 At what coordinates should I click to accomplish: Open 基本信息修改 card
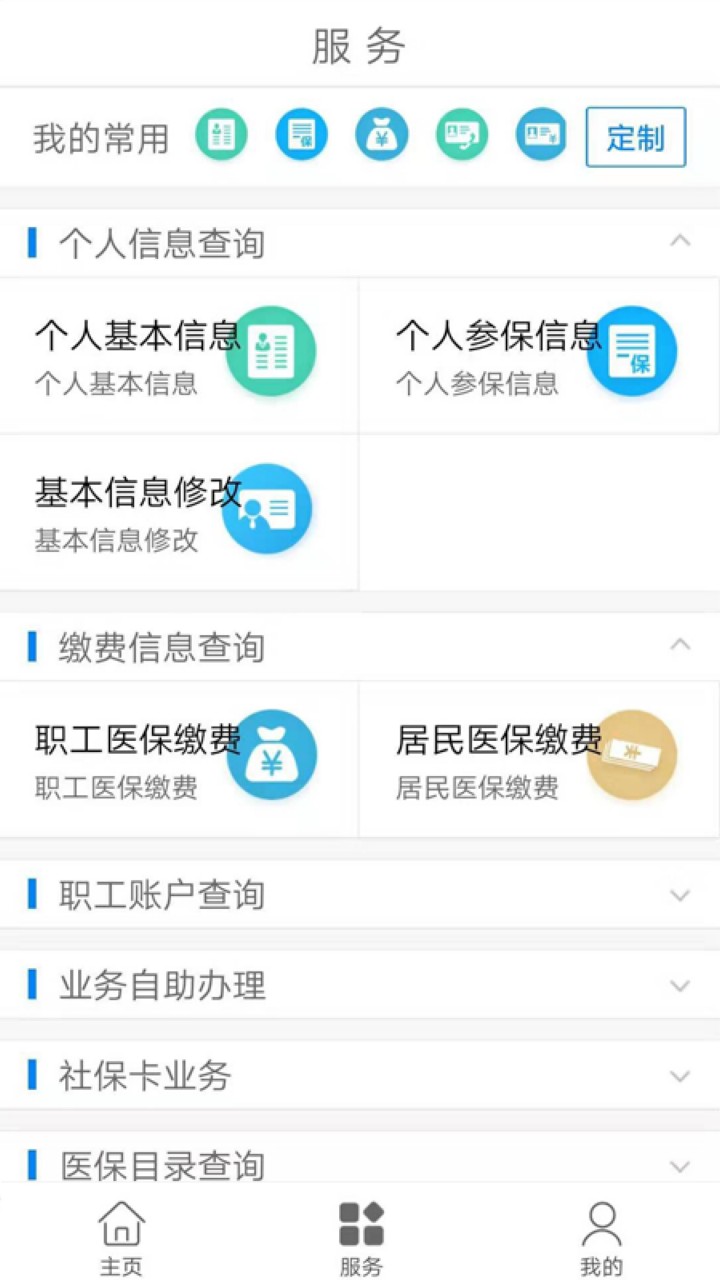coord(178,512)
